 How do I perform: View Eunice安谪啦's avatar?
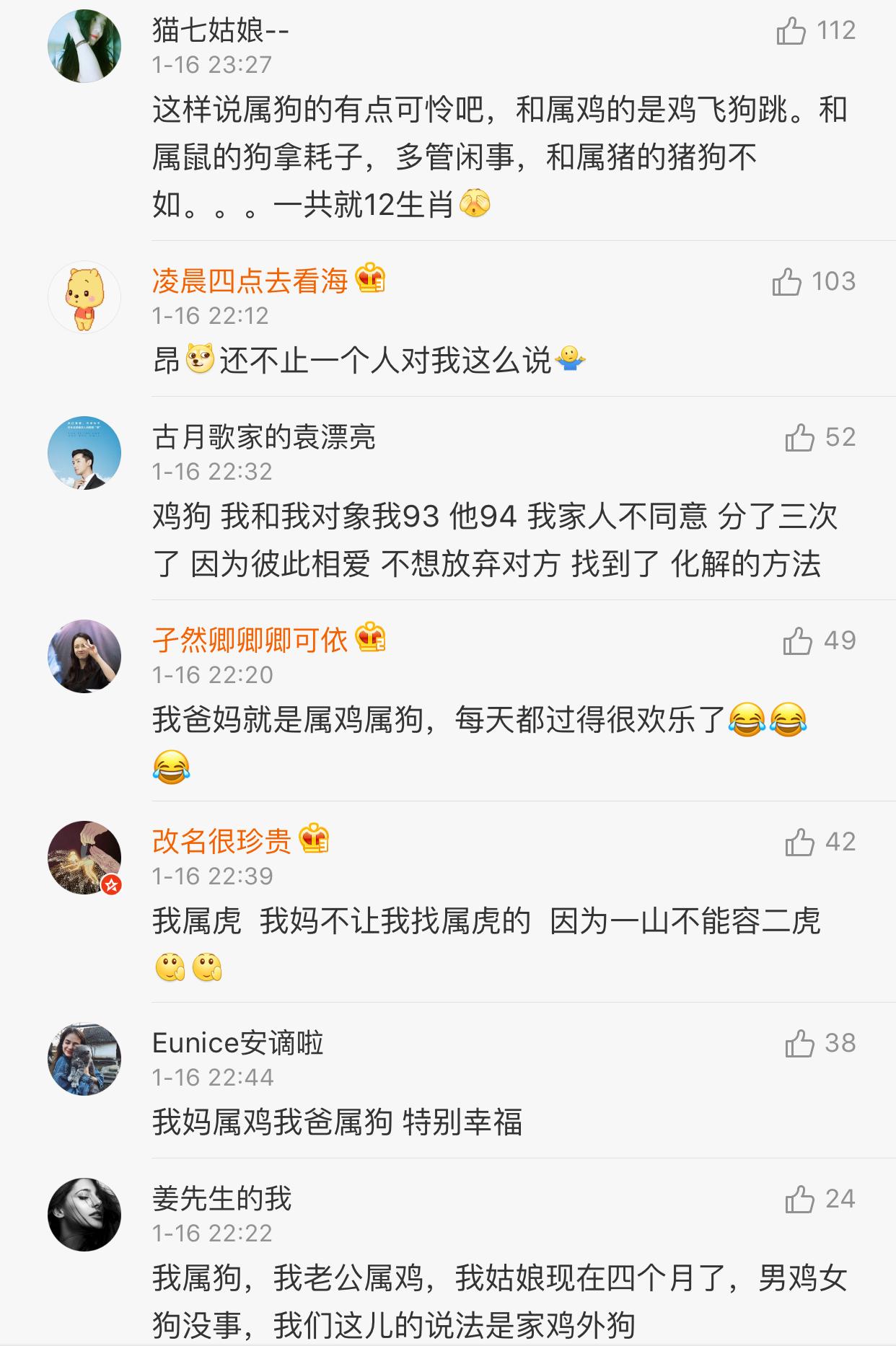tap(84, 1059)
